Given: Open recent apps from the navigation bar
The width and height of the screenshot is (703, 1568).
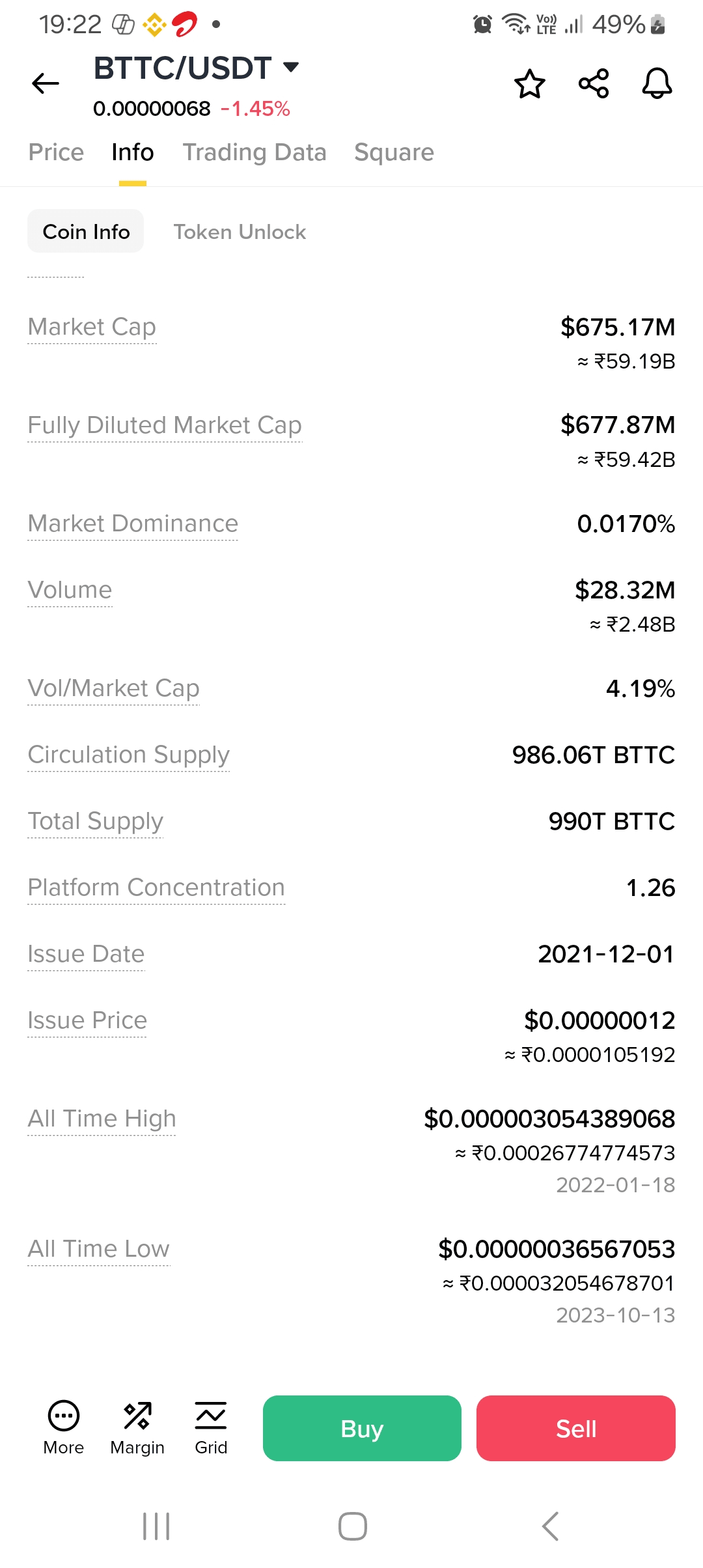Looking at the screenshot, I should [x=156, y=1526].
